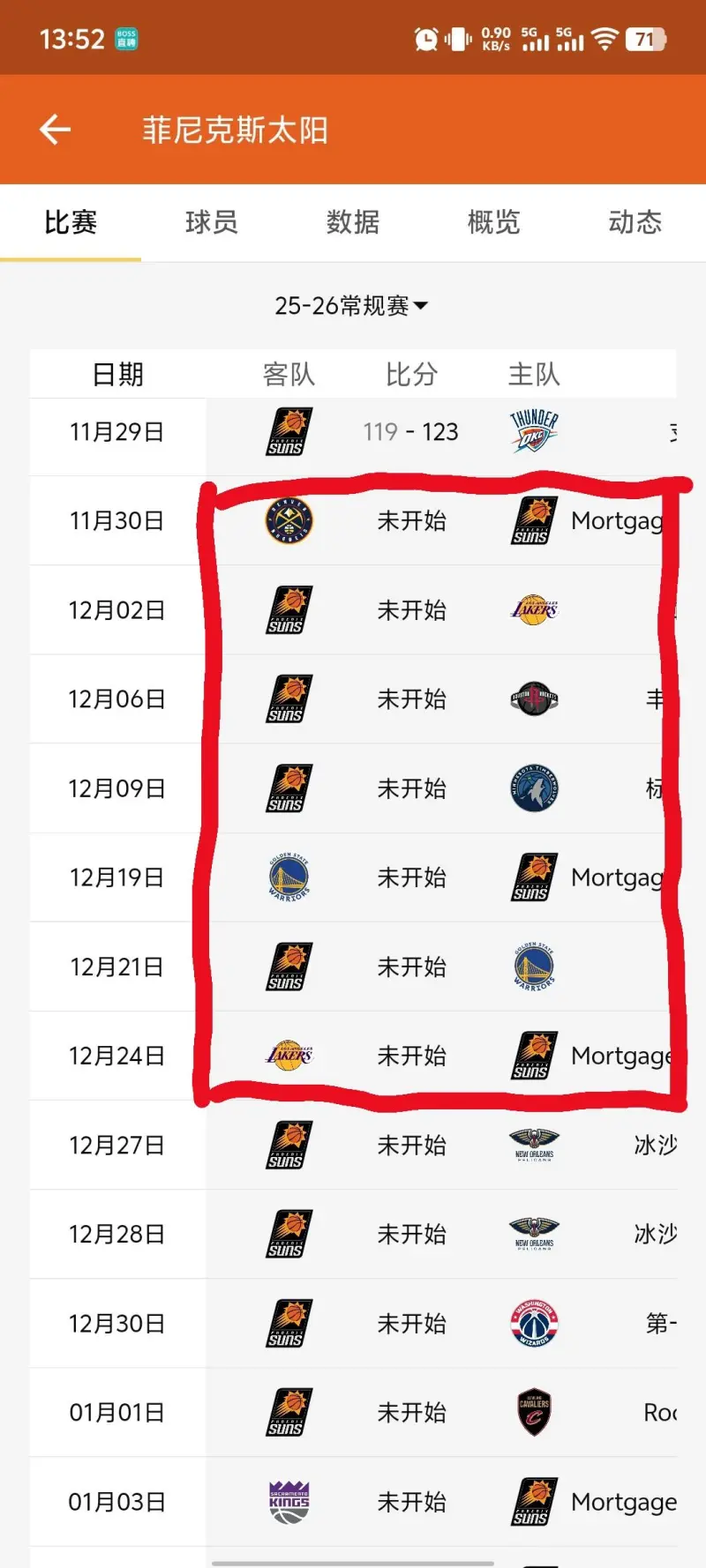Image resolution: width=706 pixels, height=1568 pixels.
Task: Tap the Phoenix Suns logo on November 30 row
Action: coord(534,520)
